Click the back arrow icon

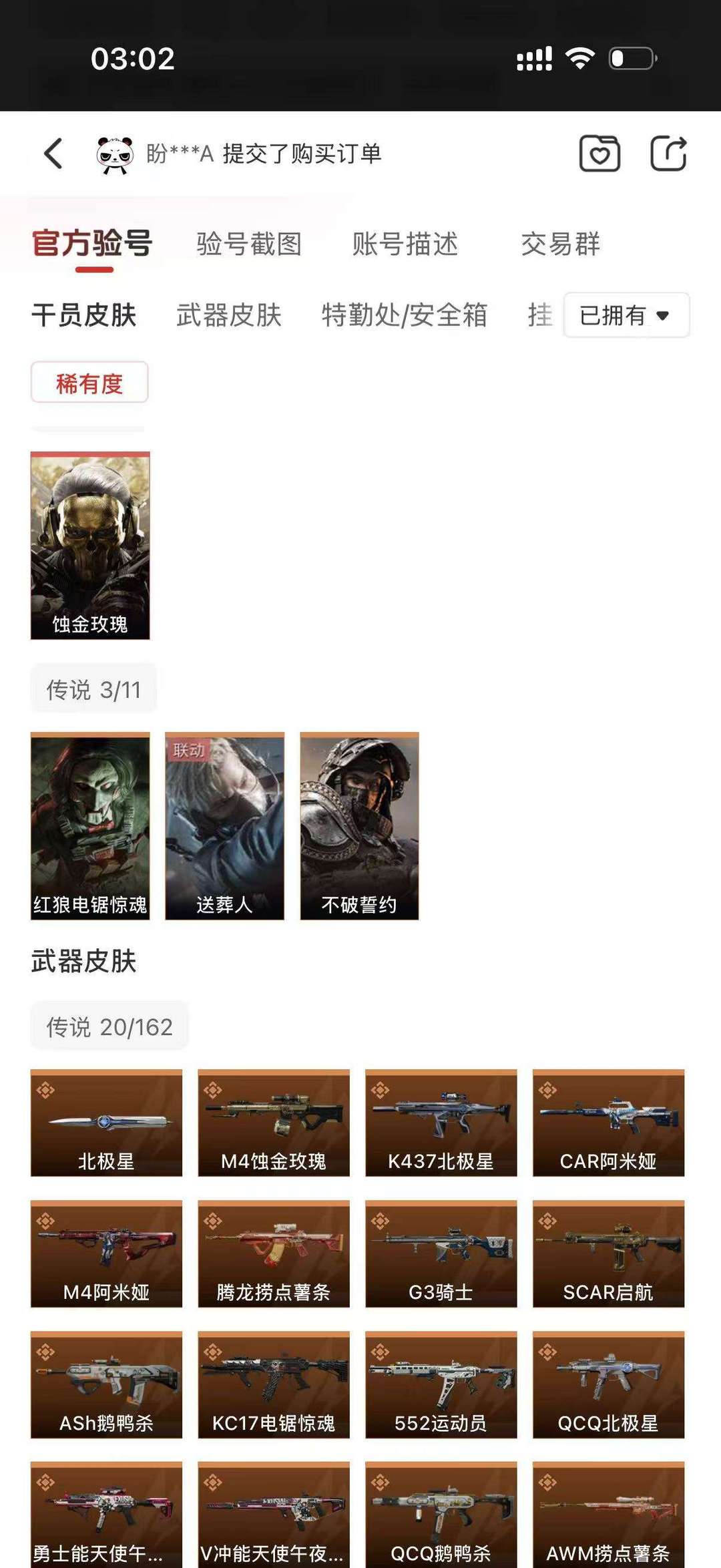point(55,152)
